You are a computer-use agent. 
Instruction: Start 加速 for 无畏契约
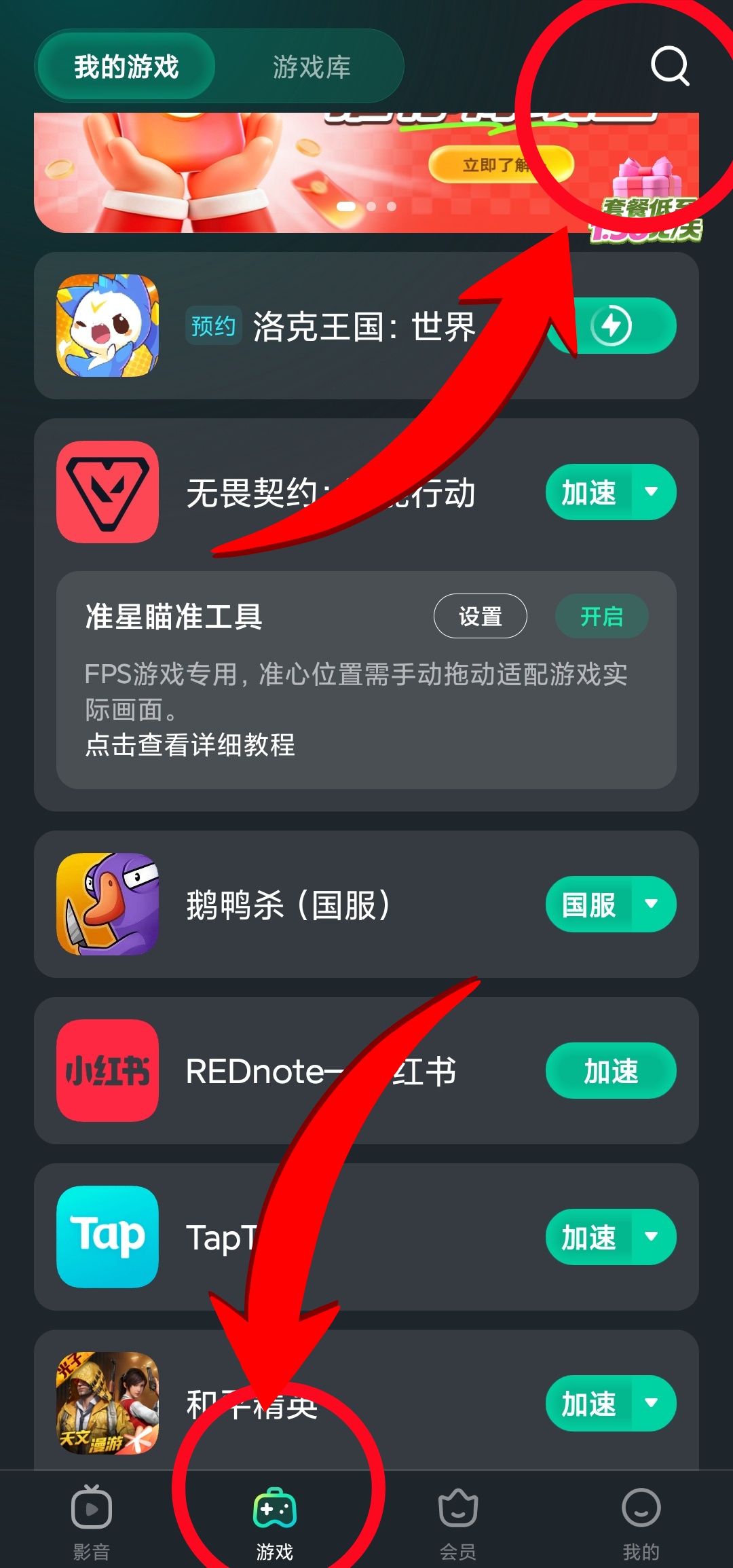pos(588,492)
